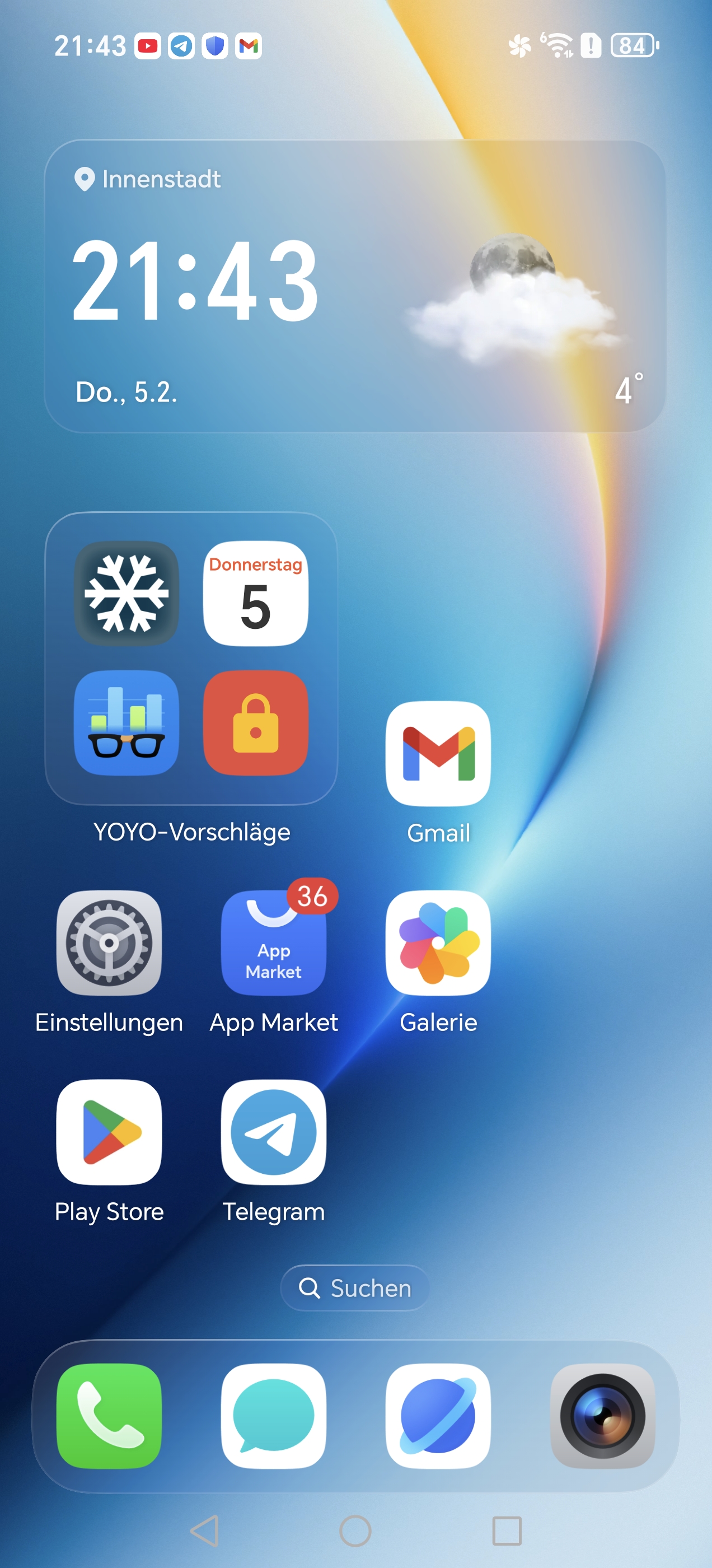This screenshot has height=1568, width=712.
Task: Open the camera from the dock
Action: point(602,1416)
